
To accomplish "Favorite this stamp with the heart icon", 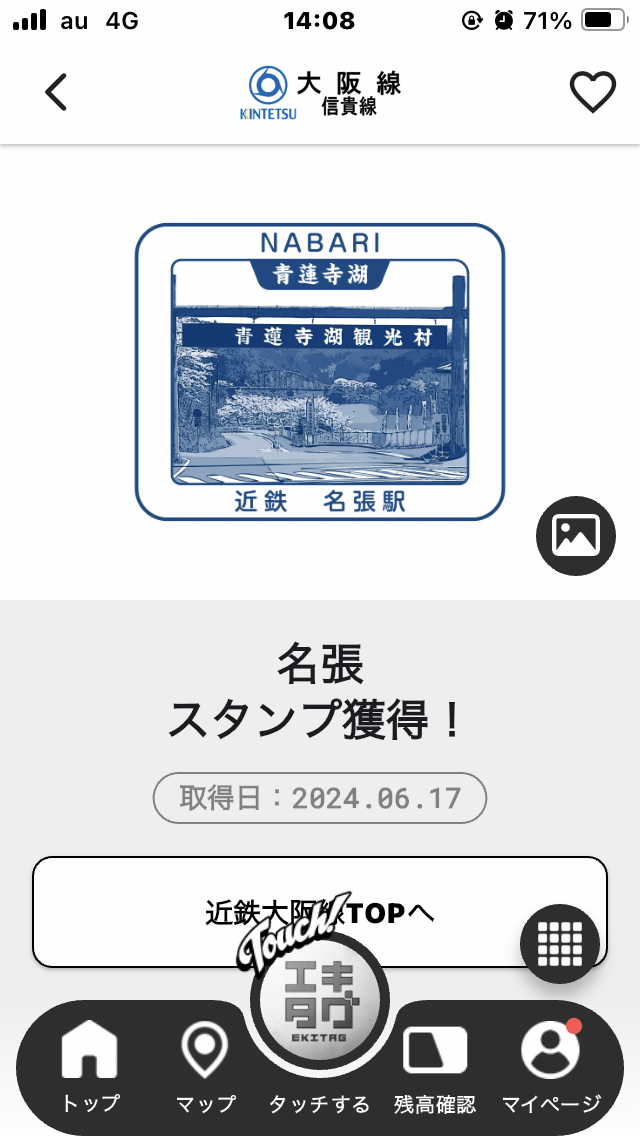I will [x=592, y=93].
